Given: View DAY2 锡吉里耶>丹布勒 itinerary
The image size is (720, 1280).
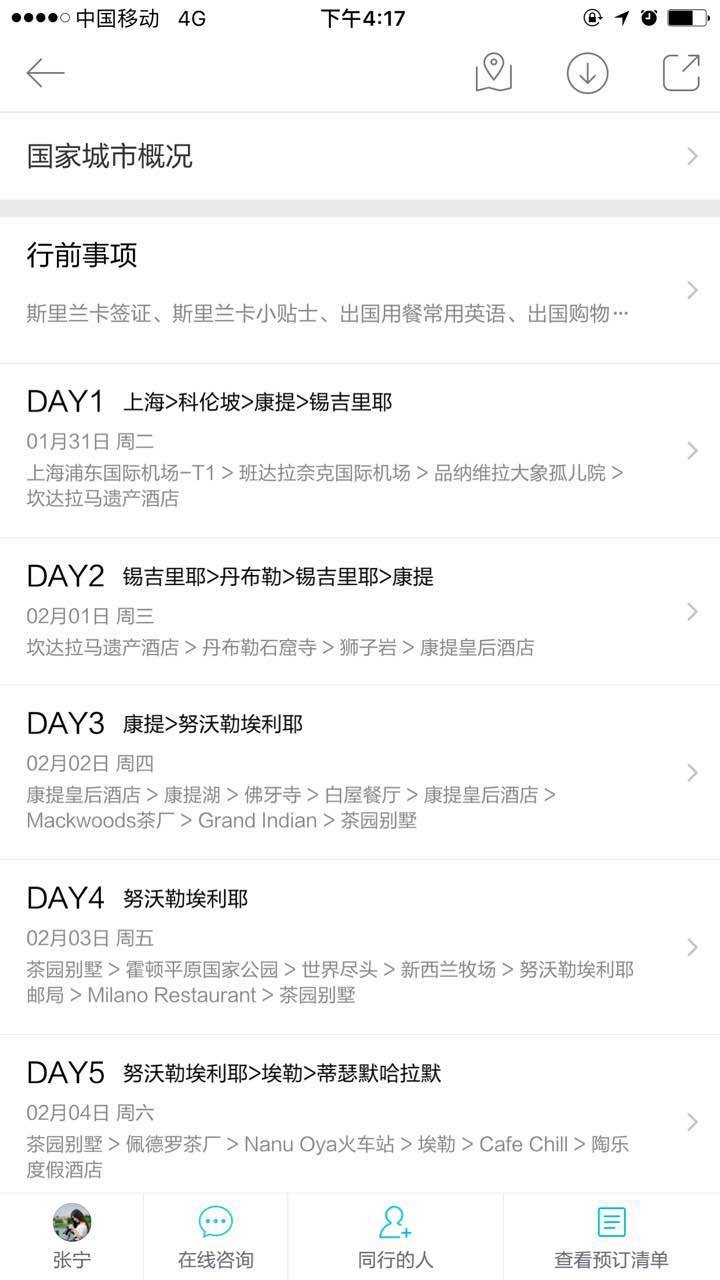Looking at the screenshot, I should (360, 612).
